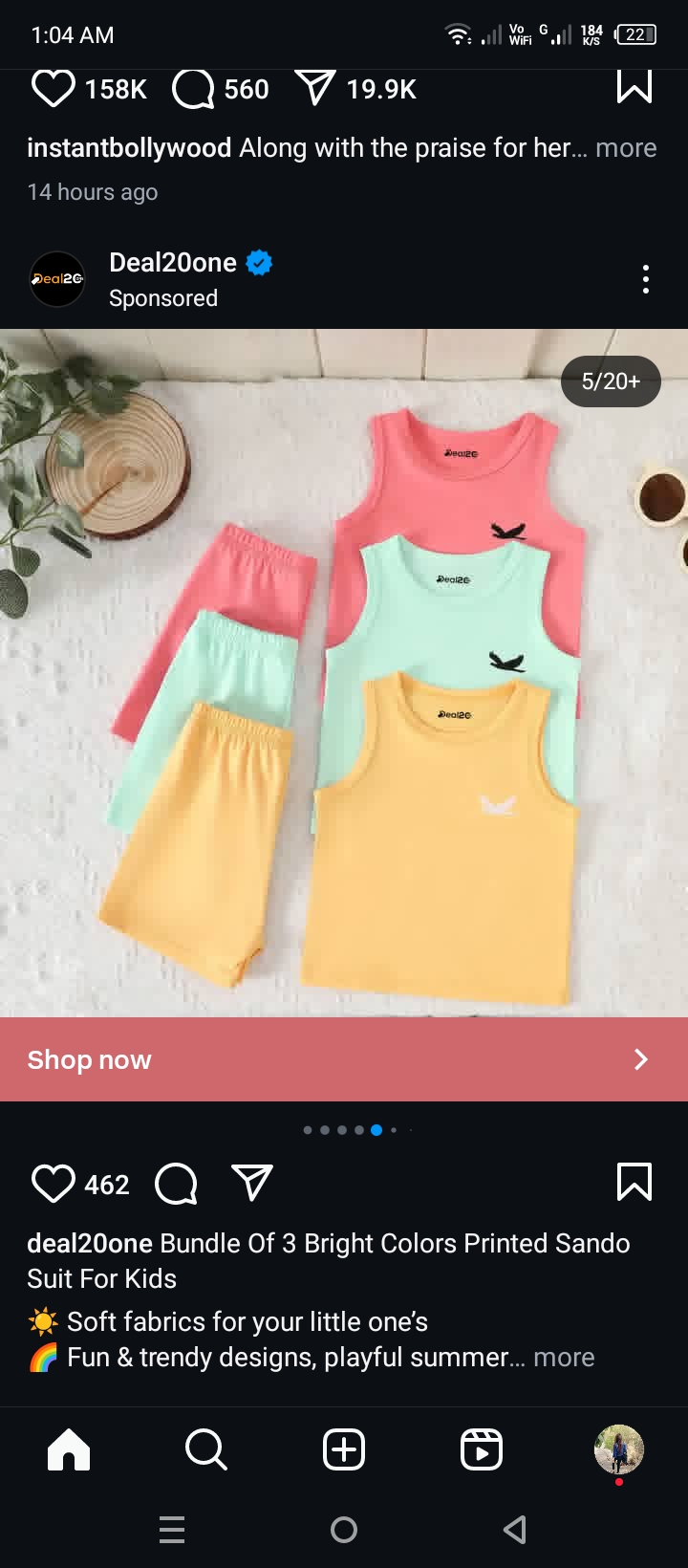The width and height of the screenshot is (688, 1568).
Task: Open Deal20one profile picture
Action: pyautogui.click(x=57, y=279)
